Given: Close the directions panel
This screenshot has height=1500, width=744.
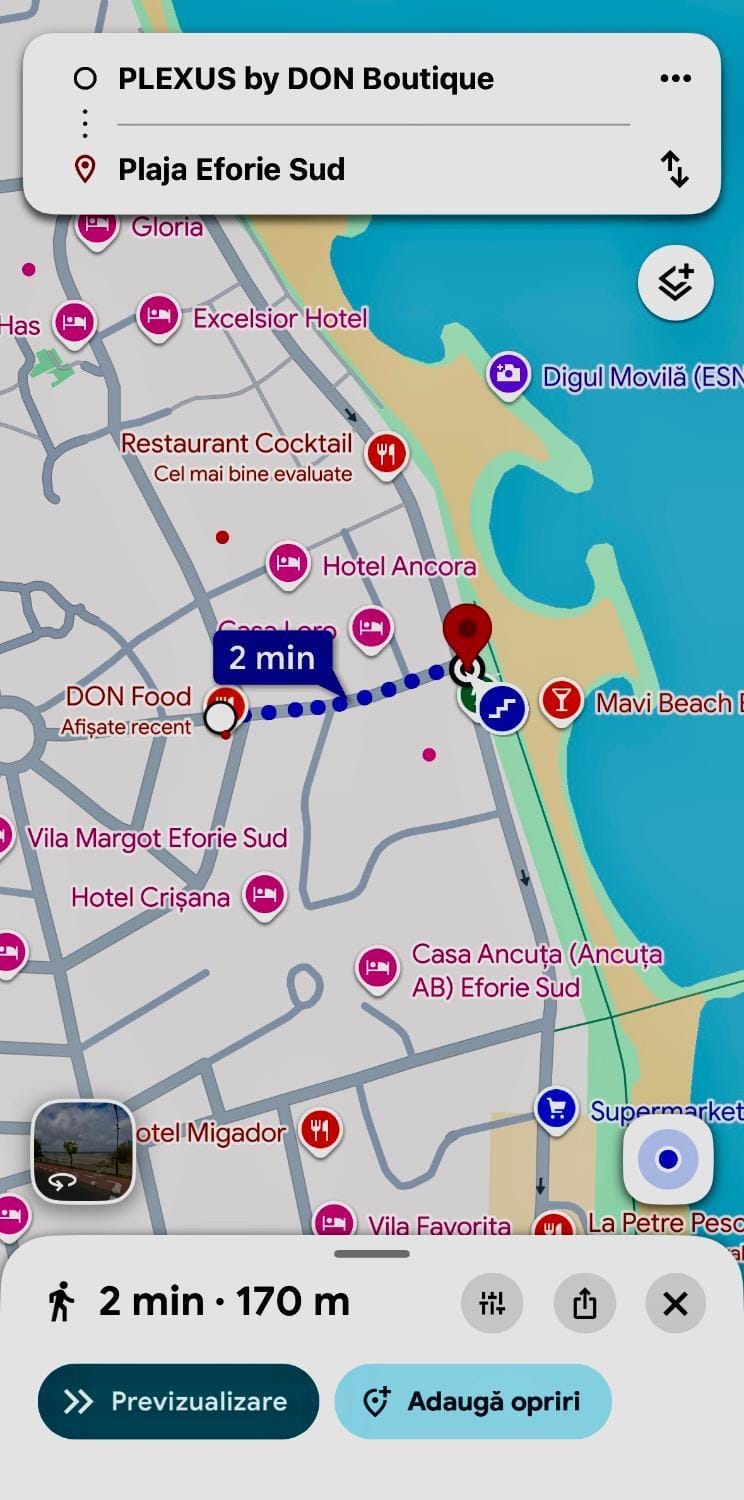Looking at the screenshot, I should click(676, 1303).
